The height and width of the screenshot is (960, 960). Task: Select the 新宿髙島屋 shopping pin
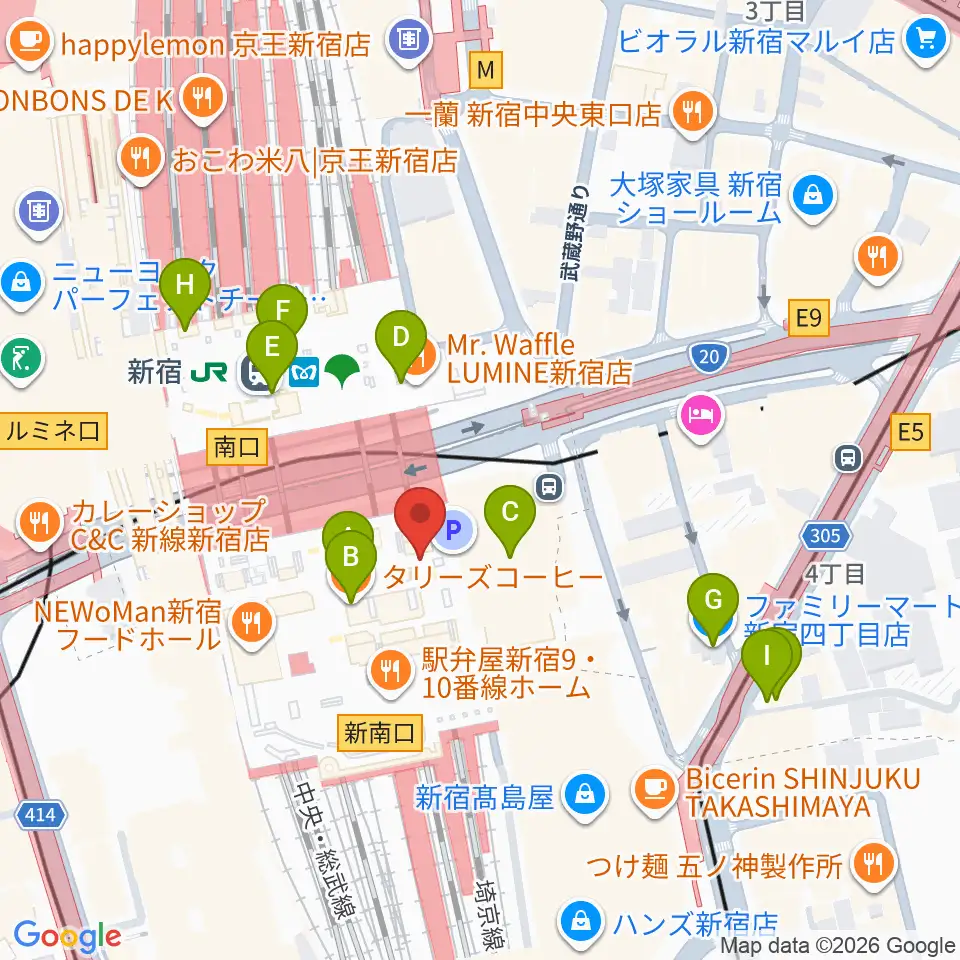click(585, 797)
